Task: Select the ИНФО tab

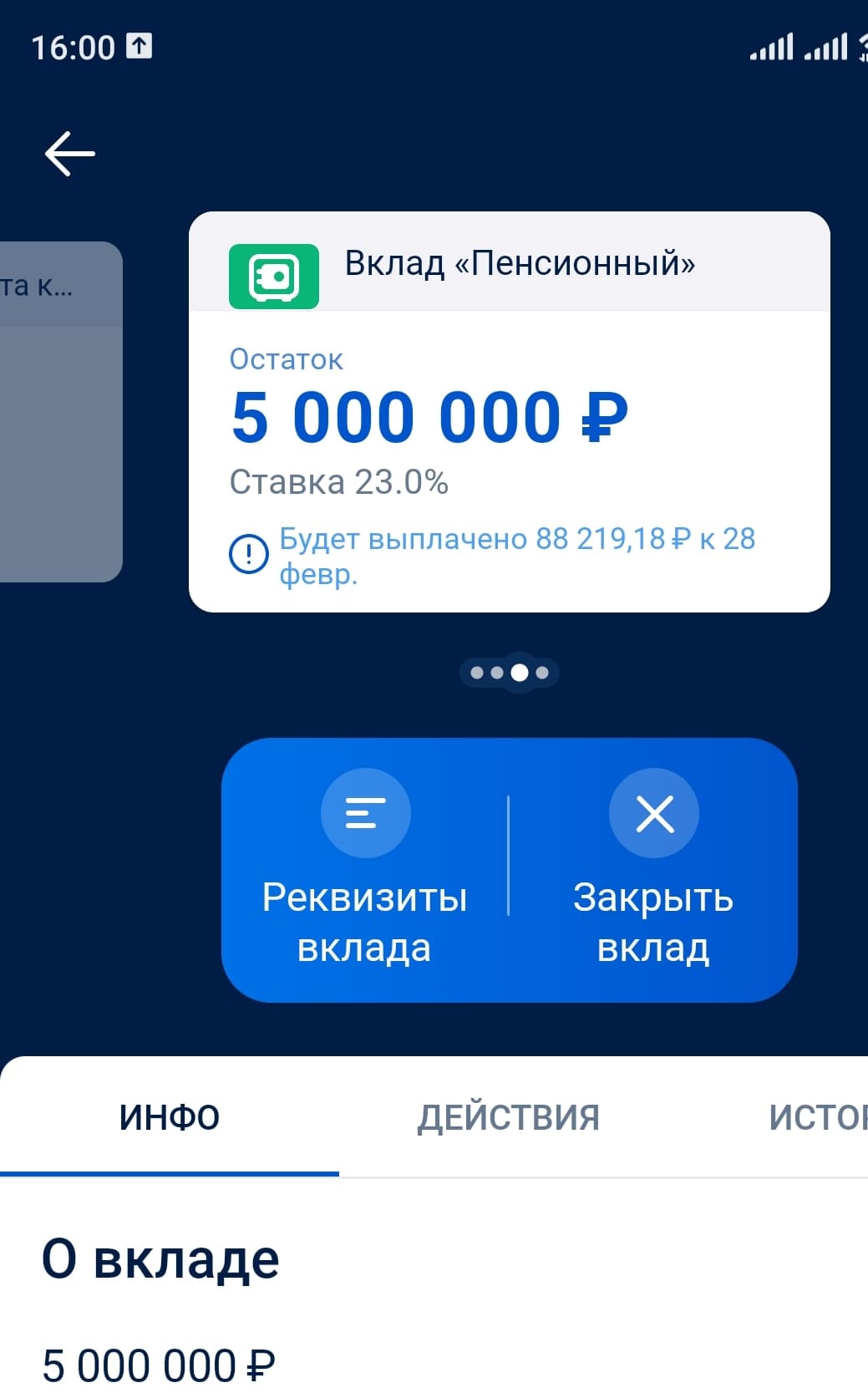Action: click(x=169, y=1117)
